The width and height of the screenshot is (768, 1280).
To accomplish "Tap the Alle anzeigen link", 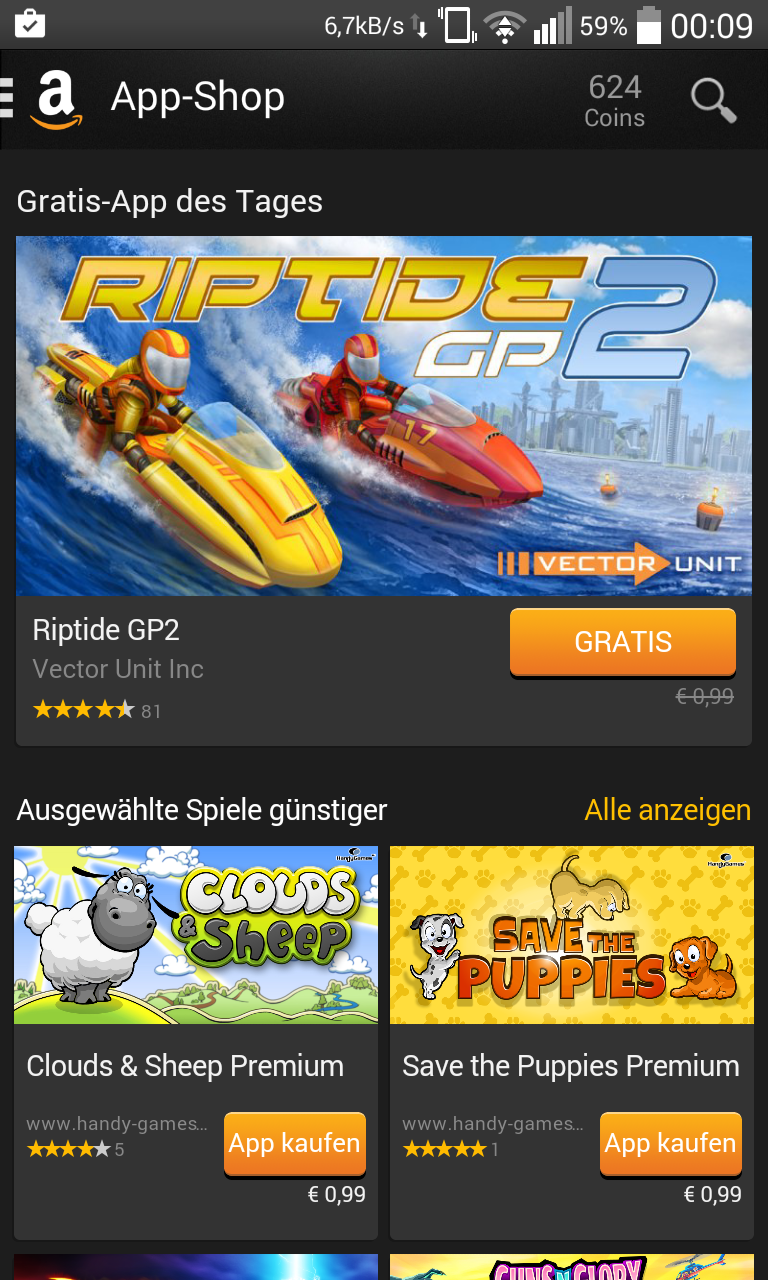I will point(667,810).
